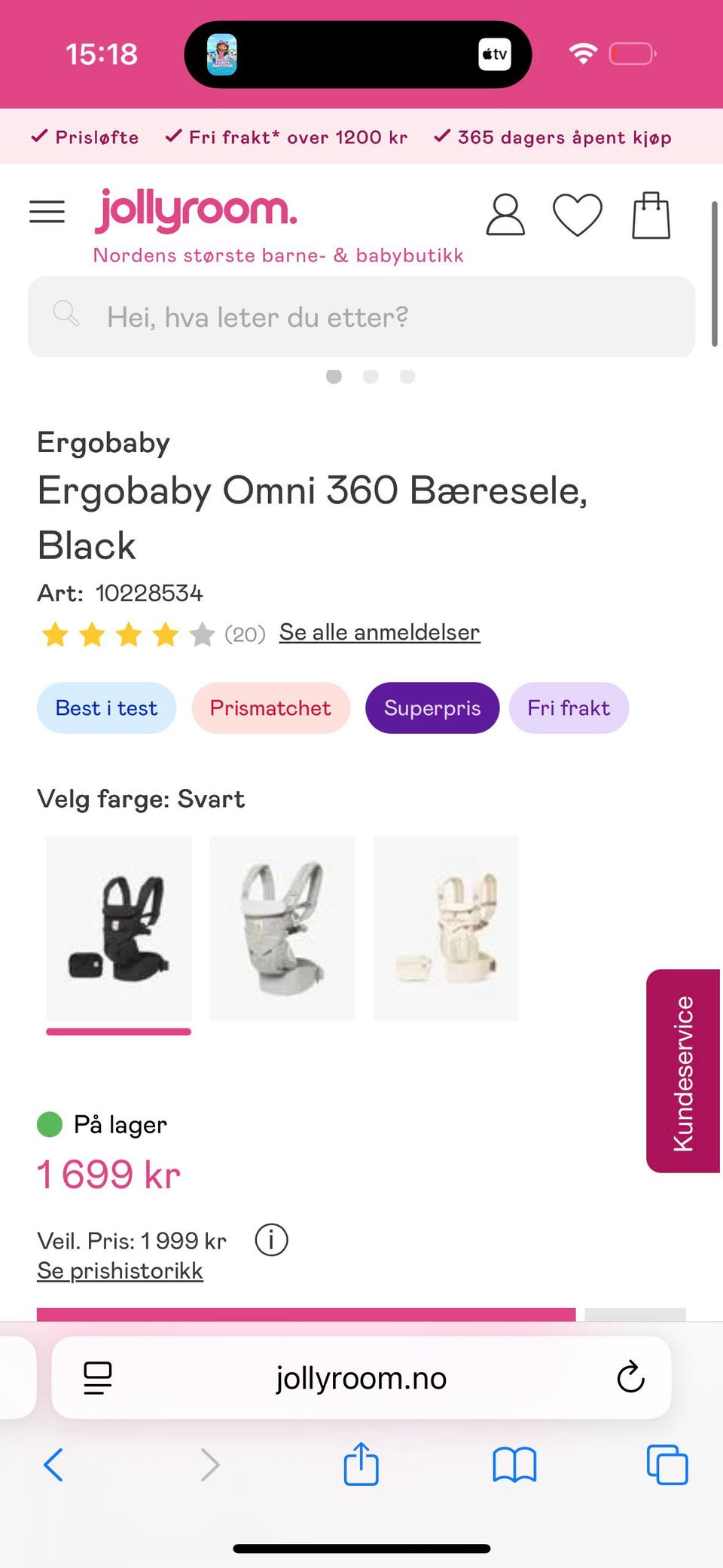Tap the info icon next to Veil. Pris
The image size is (723, 1568).
click(x=270, y=1240)
